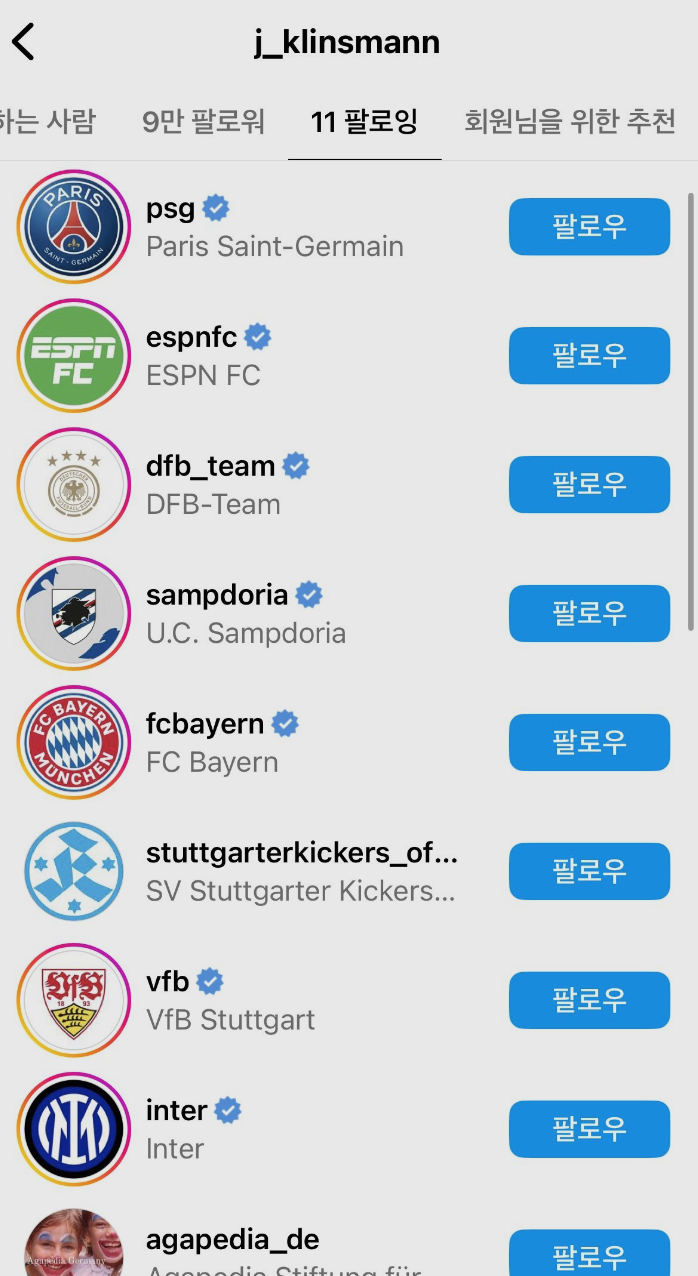Open the agapedia_de profile
The width and height of the screenshot is (698, 1276).
(232, 1241)
